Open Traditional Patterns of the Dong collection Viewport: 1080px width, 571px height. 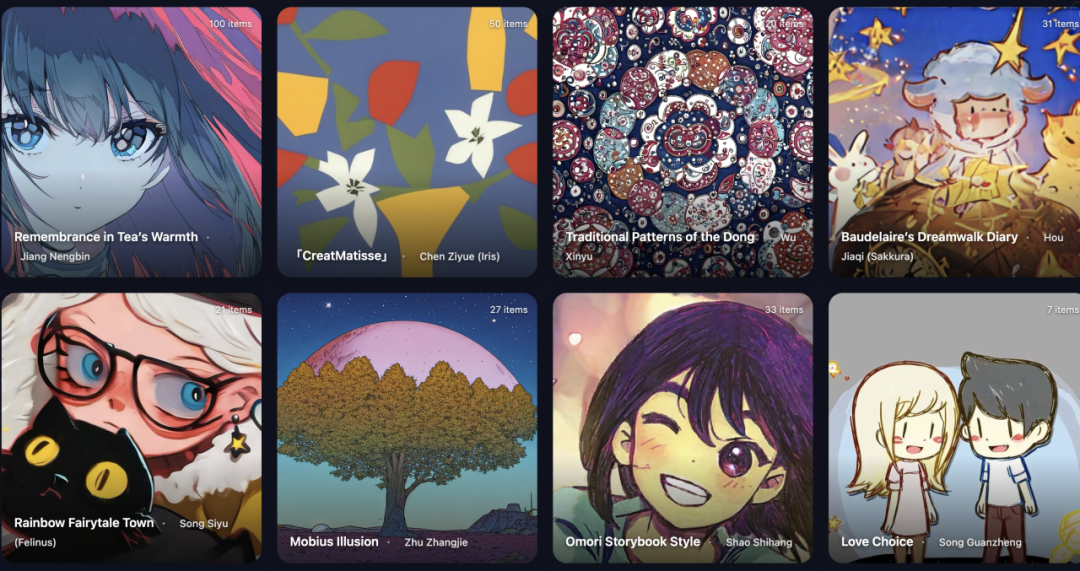point(682,142)
